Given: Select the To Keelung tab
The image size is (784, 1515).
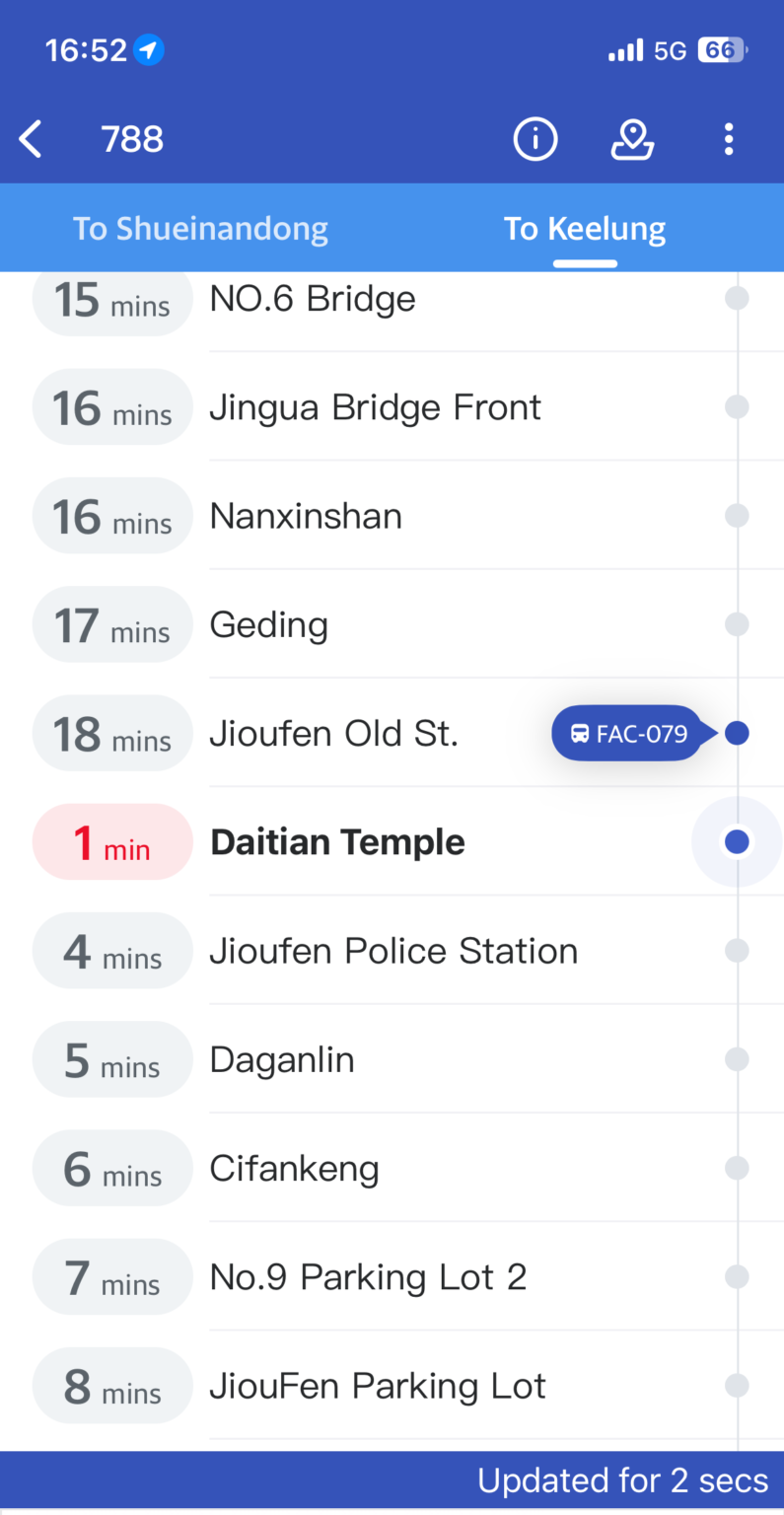Looking at the screenshot, I should click(x=585, y=229).
